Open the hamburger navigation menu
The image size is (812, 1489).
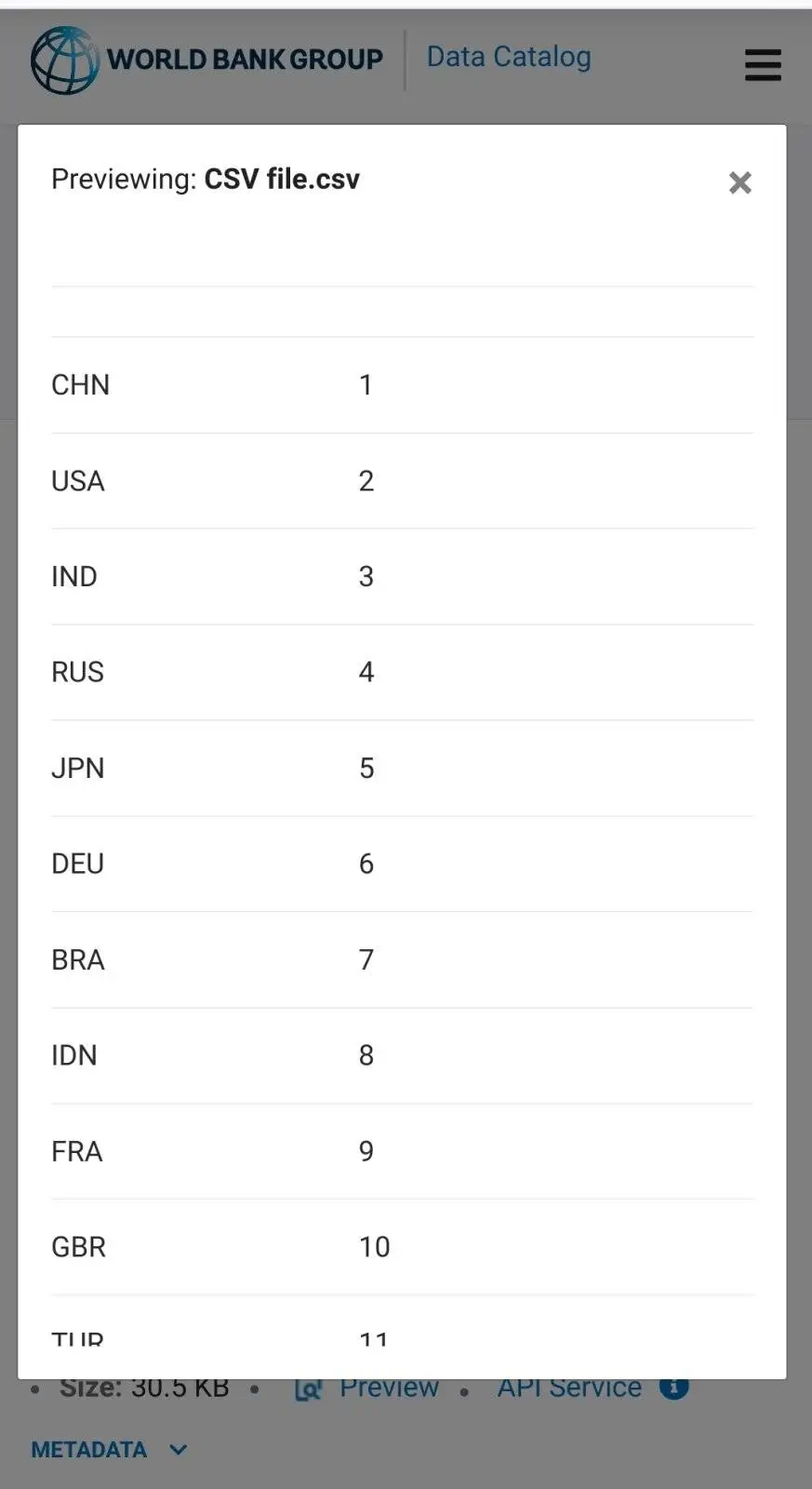point(763,65)
